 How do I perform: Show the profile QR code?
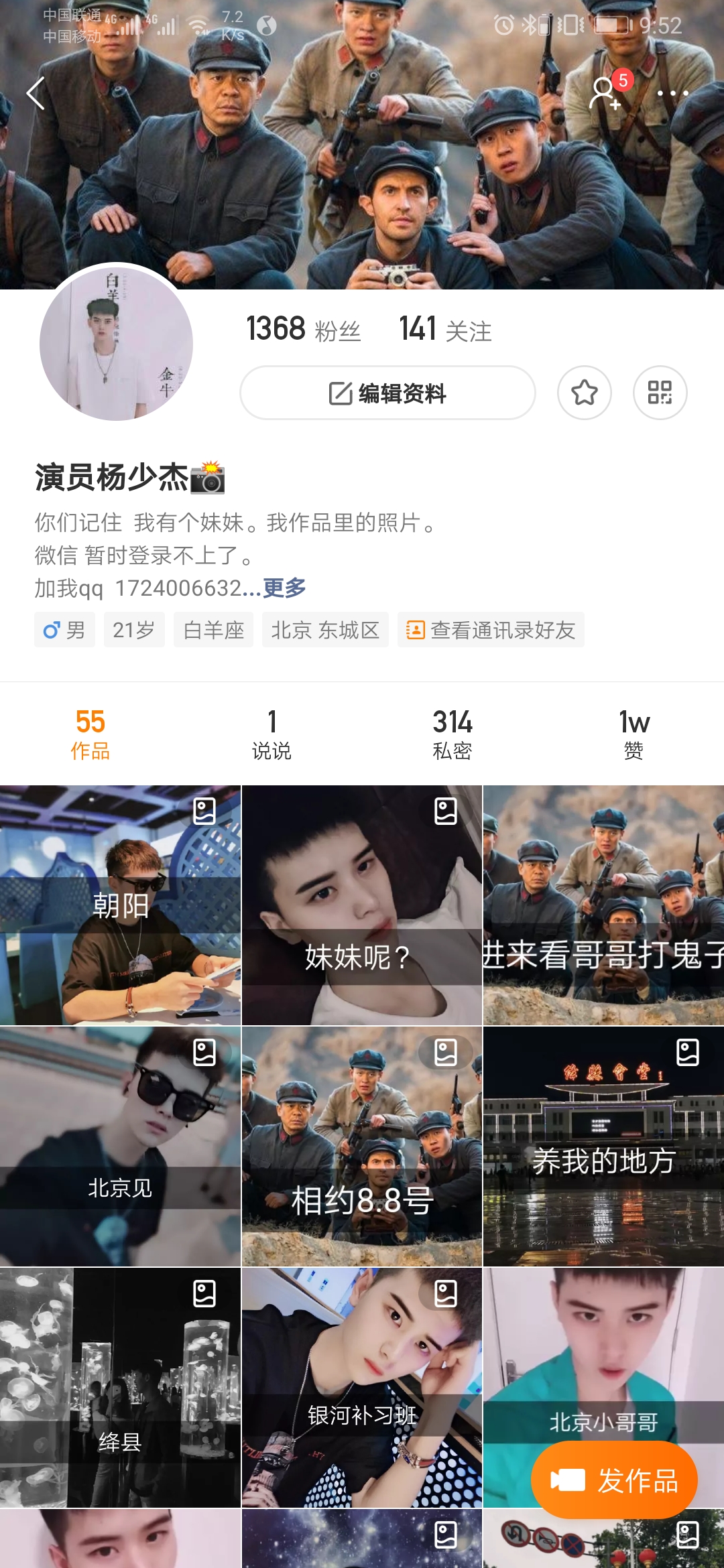click(660, 393)
